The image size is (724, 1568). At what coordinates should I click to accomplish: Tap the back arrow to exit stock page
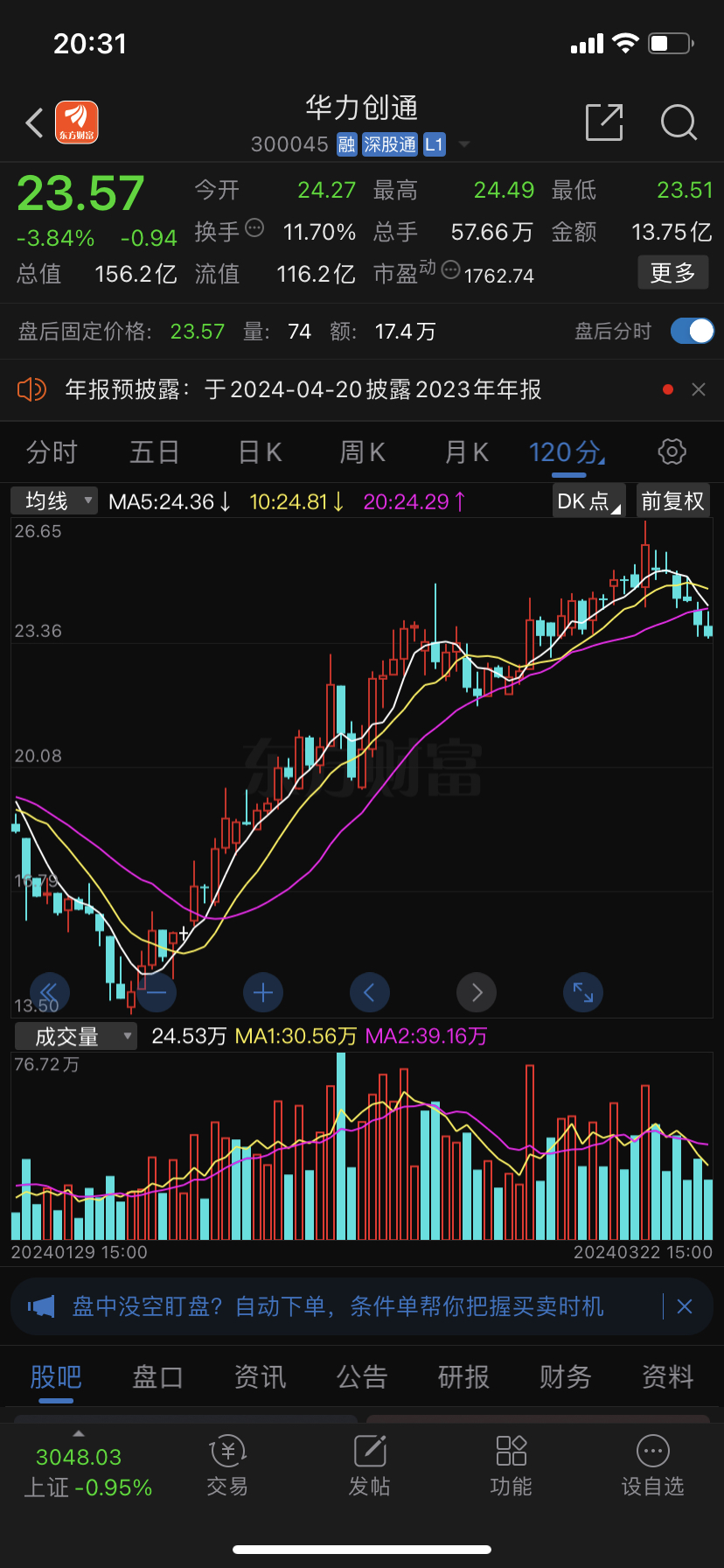click(33, 122)
